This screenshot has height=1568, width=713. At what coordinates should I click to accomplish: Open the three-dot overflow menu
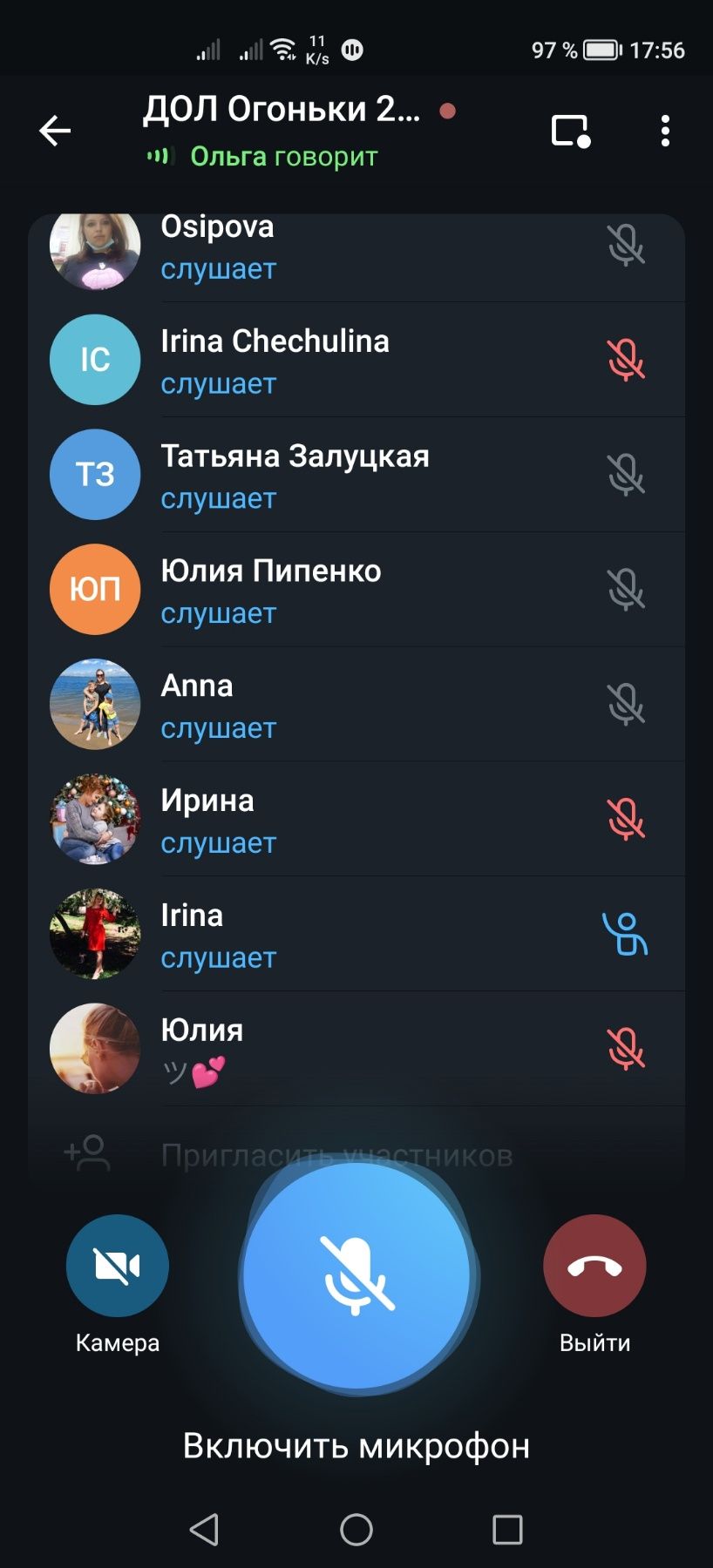point(665,131)
